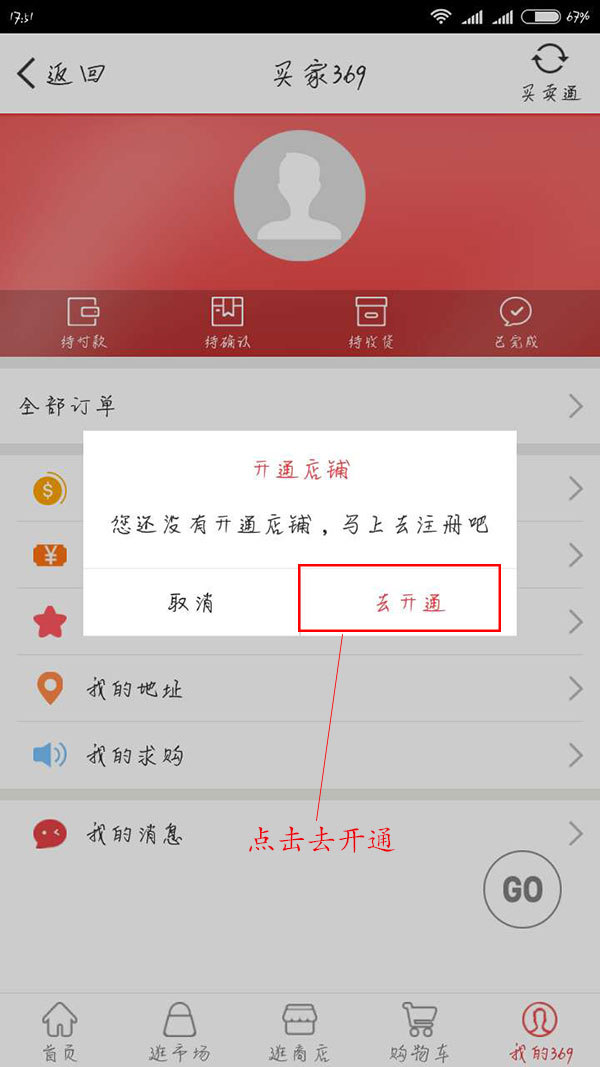Open 我的求购 row
Viewport: 600px width, 1067px height.
pos(299,754)
